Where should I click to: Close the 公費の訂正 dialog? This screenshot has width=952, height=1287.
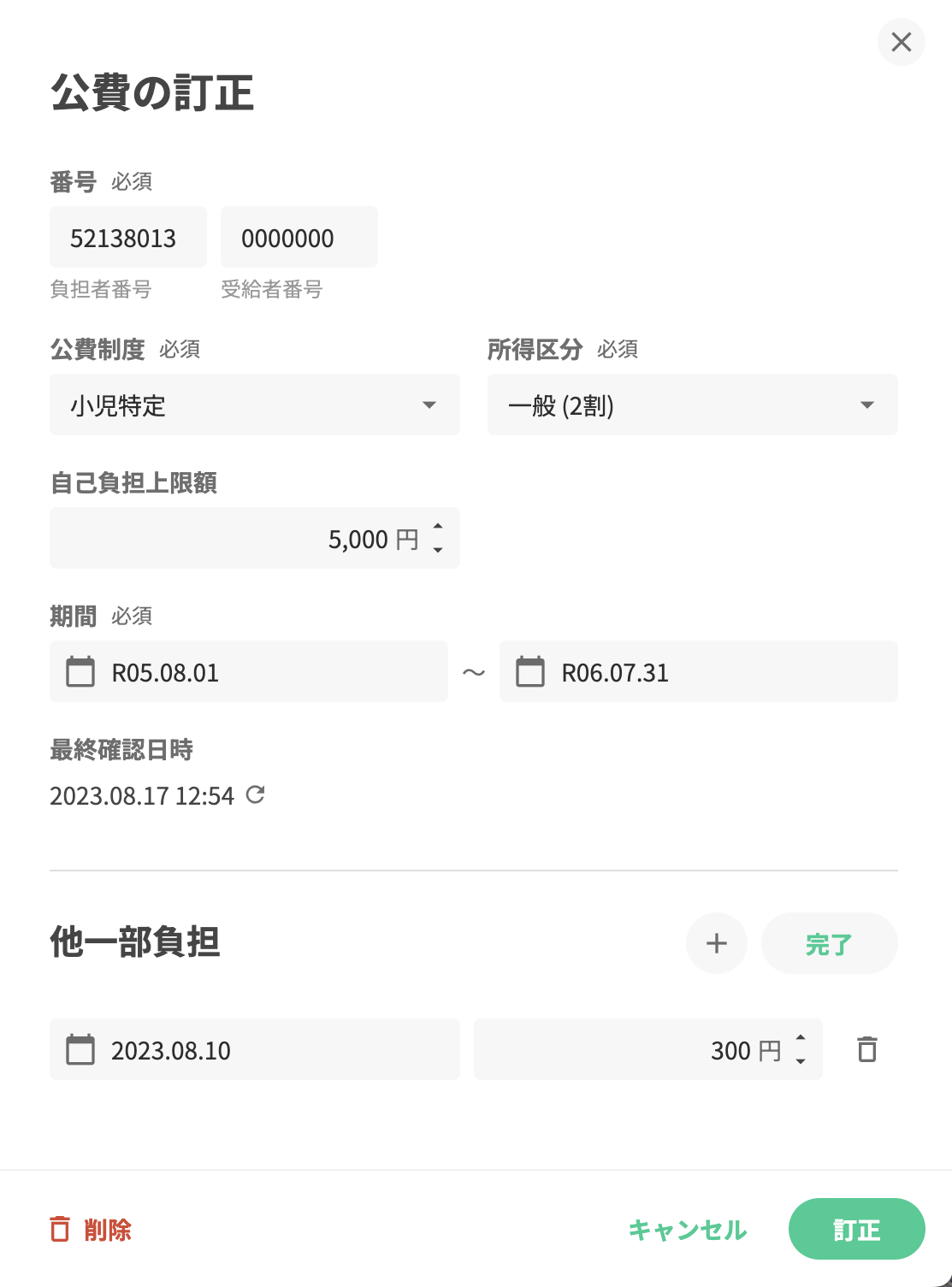[x=901, y=42]
